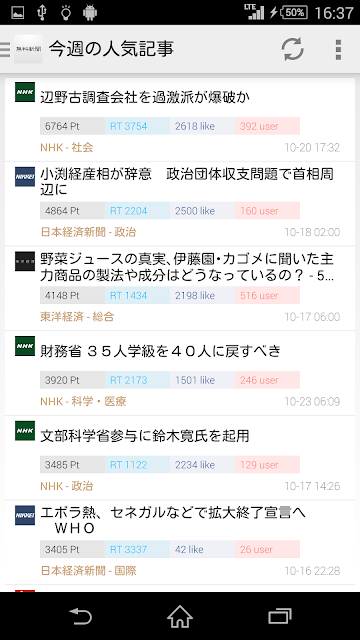Image resolution: width=360 pixels, height=640 pixels.
Task: Go back using system back button
Action: (80, 616)
